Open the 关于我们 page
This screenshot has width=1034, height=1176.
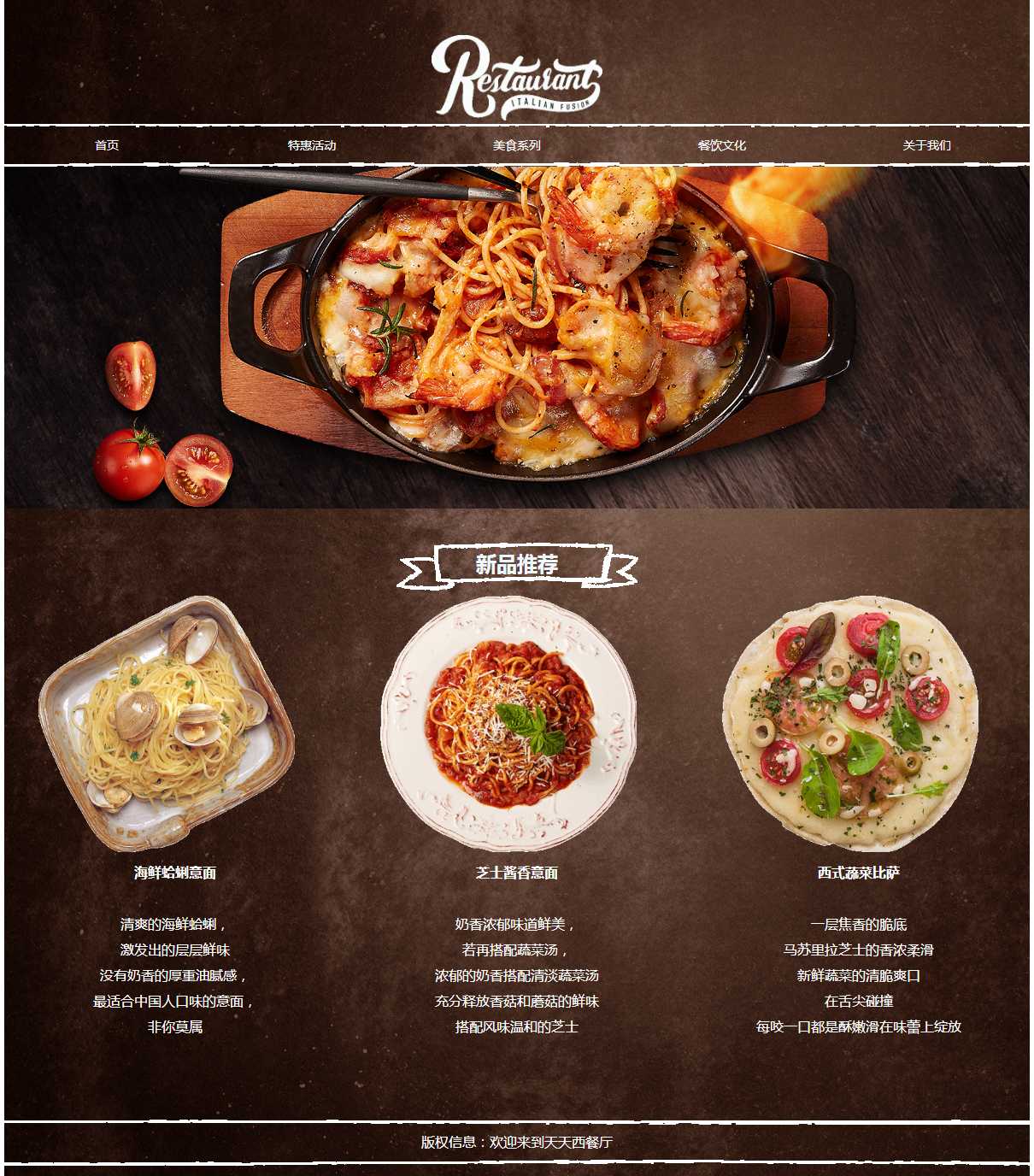[x=926, y=145]
